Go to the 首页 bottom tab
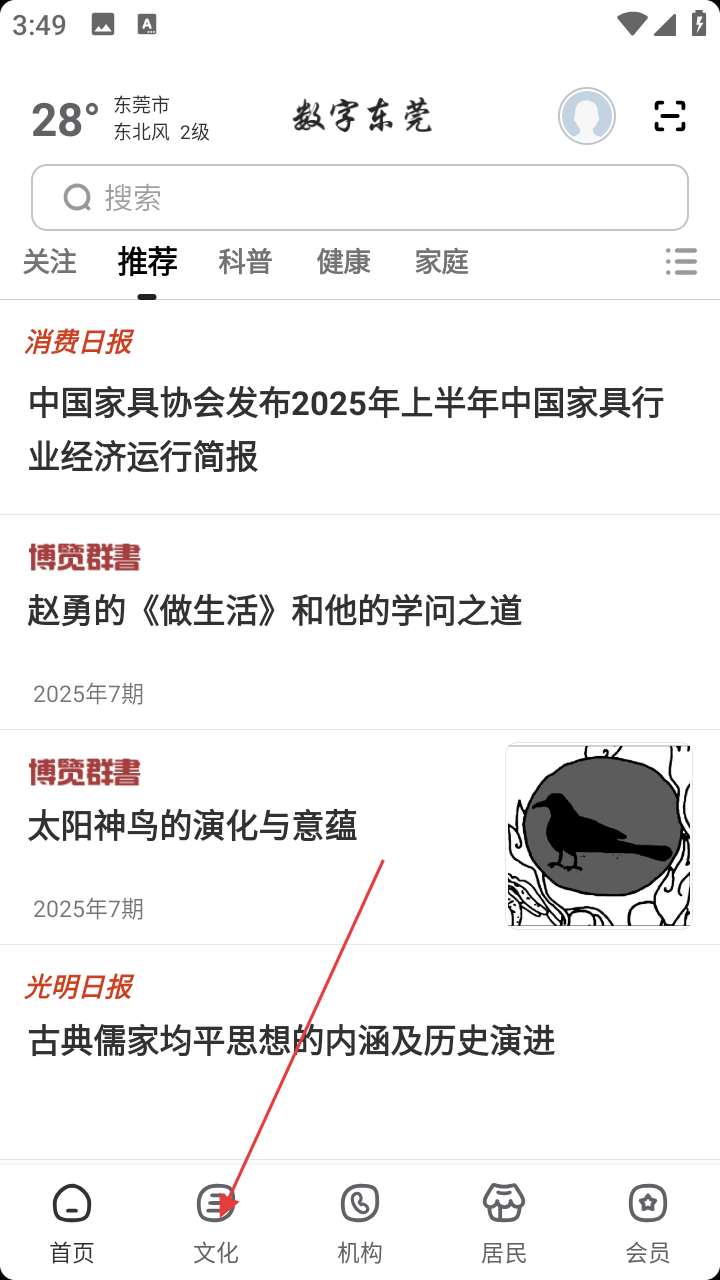This screenshot has width=720, height=1280. tap(72, 1224)
